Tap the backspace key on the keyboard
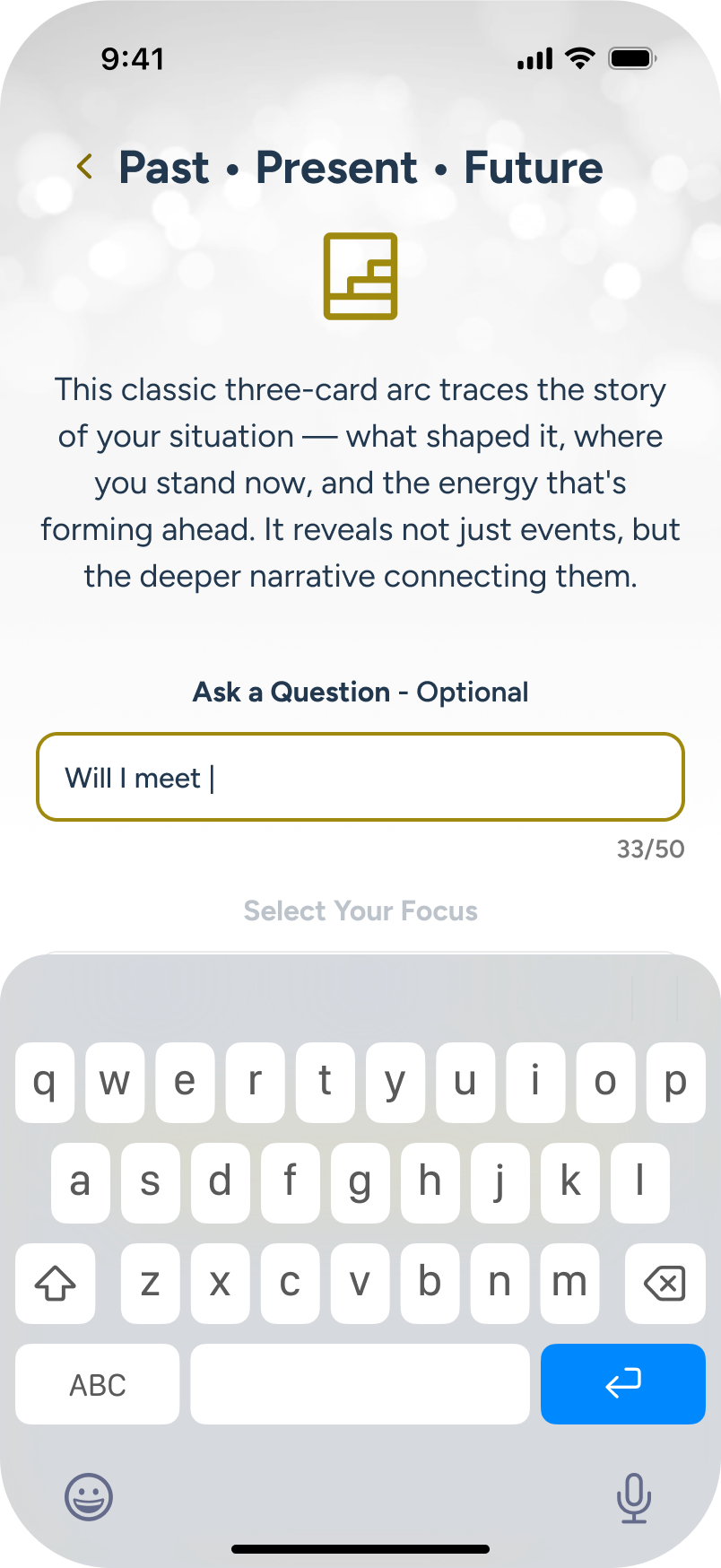Image resolution: width=721 pixels, height=1568 pixels. [x=665, y=1283]
